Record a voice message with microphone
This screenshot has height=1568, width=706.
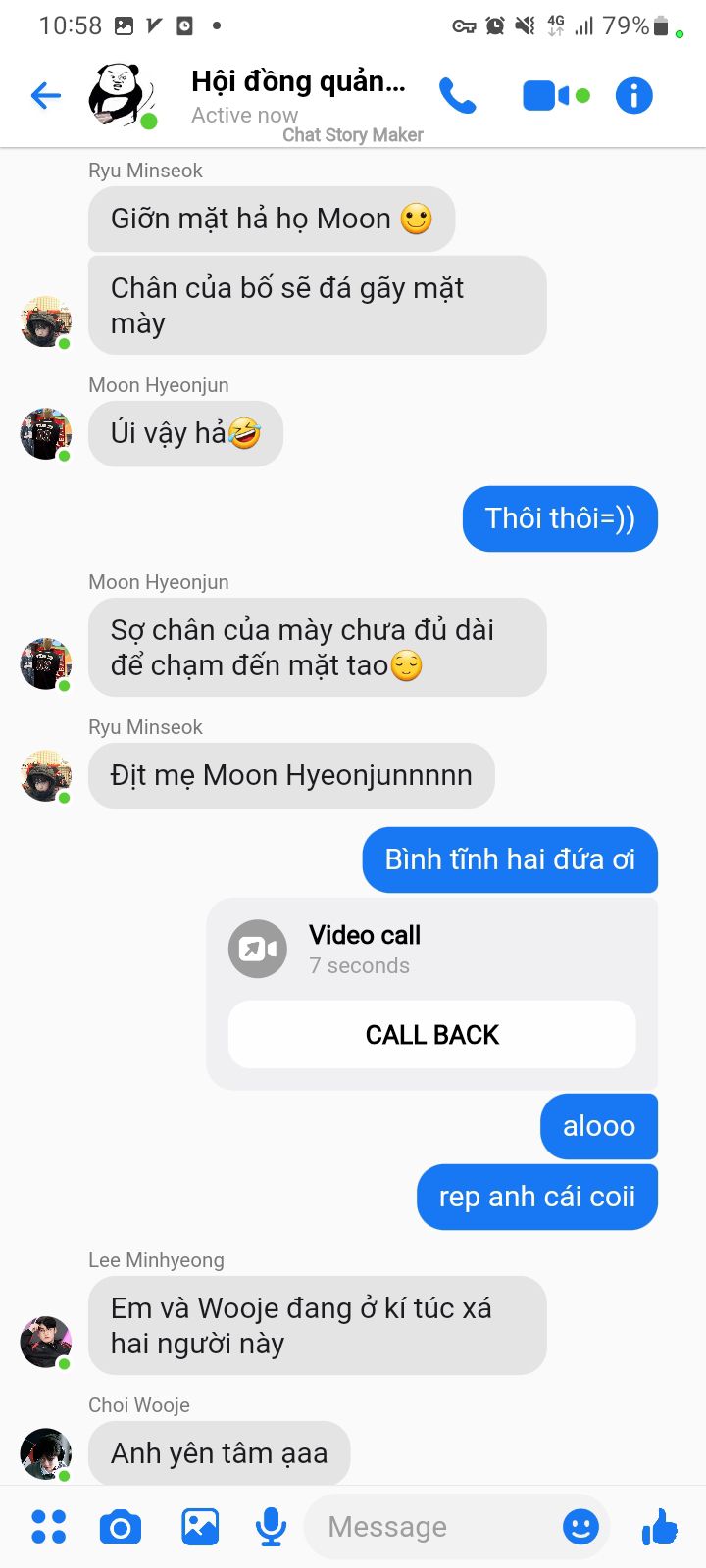[271, 1527]
